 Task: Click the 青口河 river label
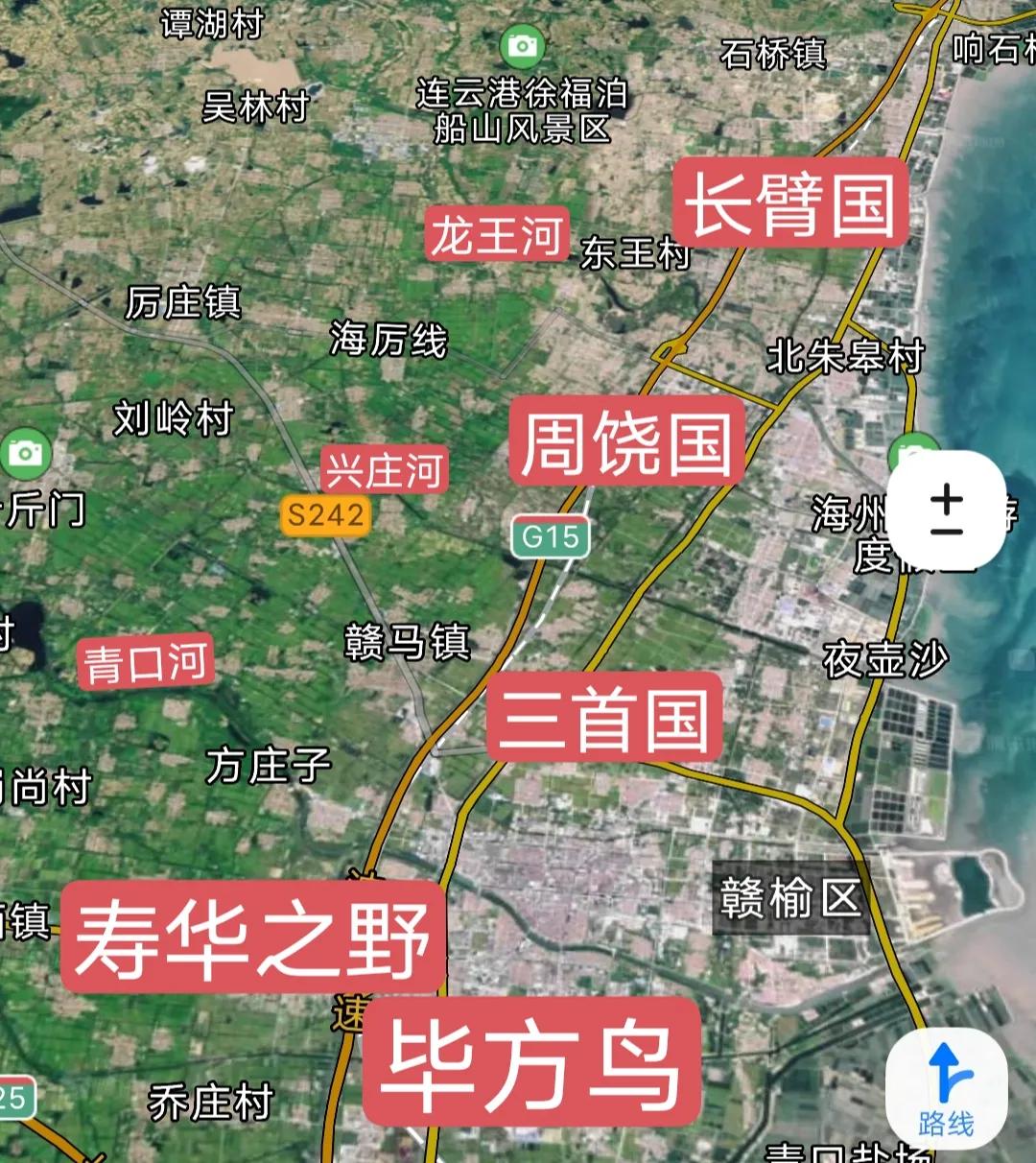tap(144, 663)
